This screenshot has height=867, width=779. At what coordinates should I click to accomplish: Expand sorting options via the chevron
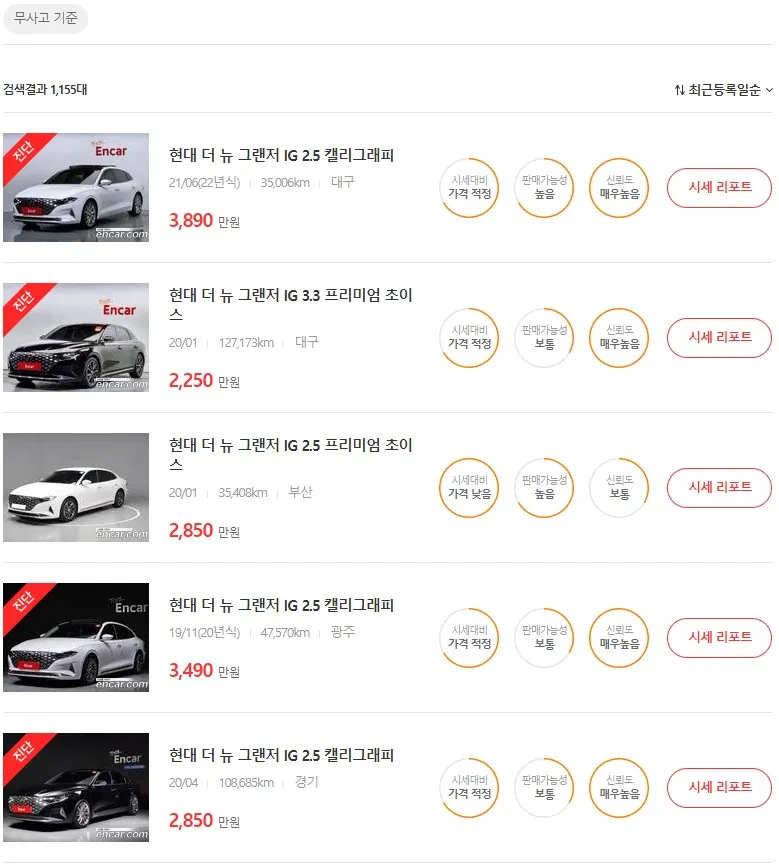click(769, 89)
